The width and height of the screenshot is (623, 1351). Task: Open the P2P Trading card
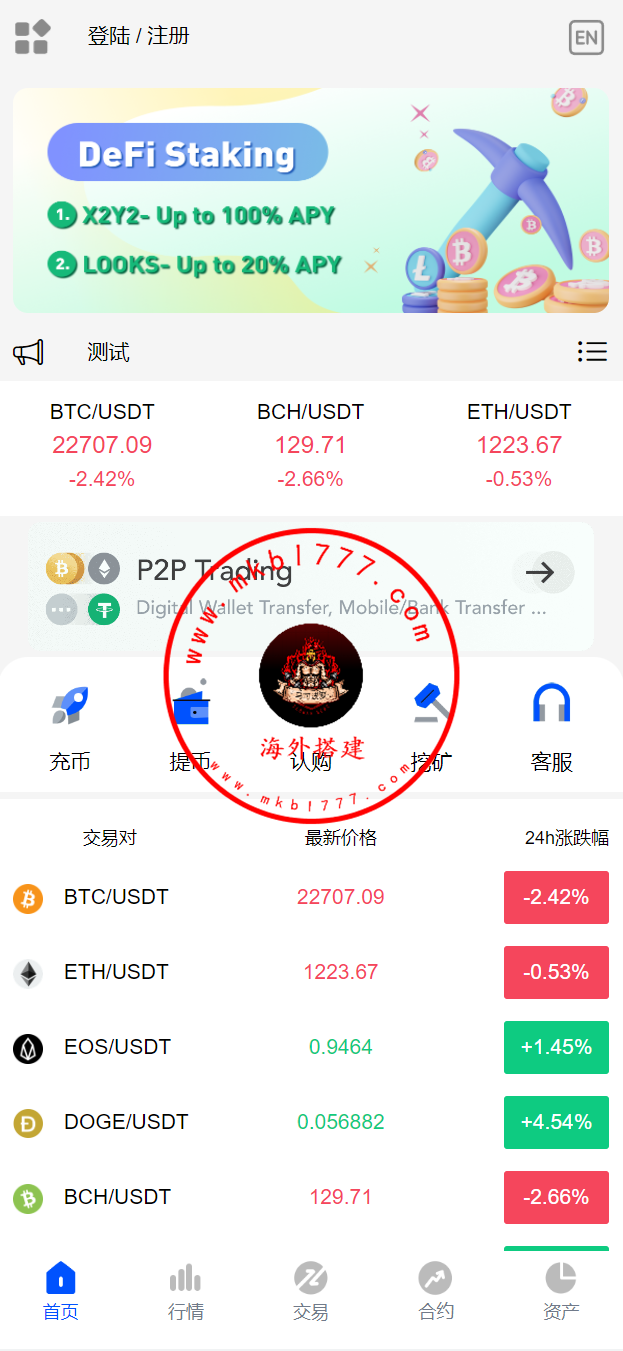pyautogui.click(x=311, y=588)
